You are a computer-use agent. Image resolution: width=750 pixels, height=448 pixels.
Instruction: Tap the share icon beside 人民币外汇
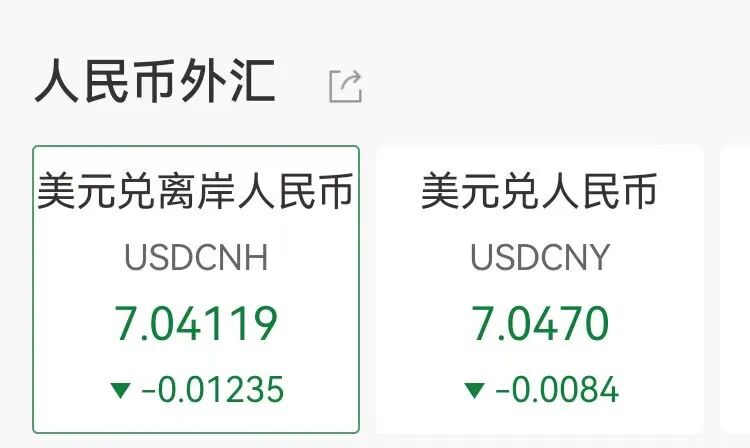pyautogui.click(x=345, y=87)
